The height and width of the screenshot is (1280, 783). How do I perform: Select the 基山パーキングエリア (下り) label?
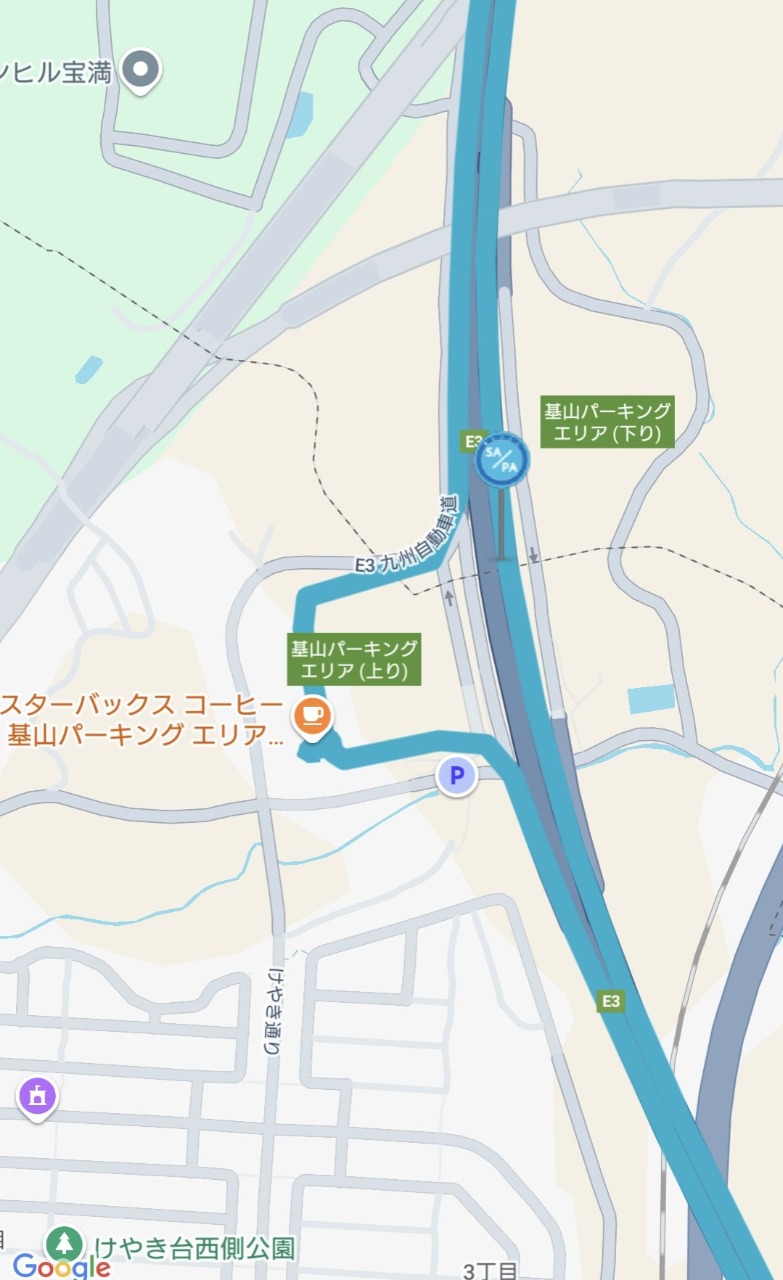point(607,421)
